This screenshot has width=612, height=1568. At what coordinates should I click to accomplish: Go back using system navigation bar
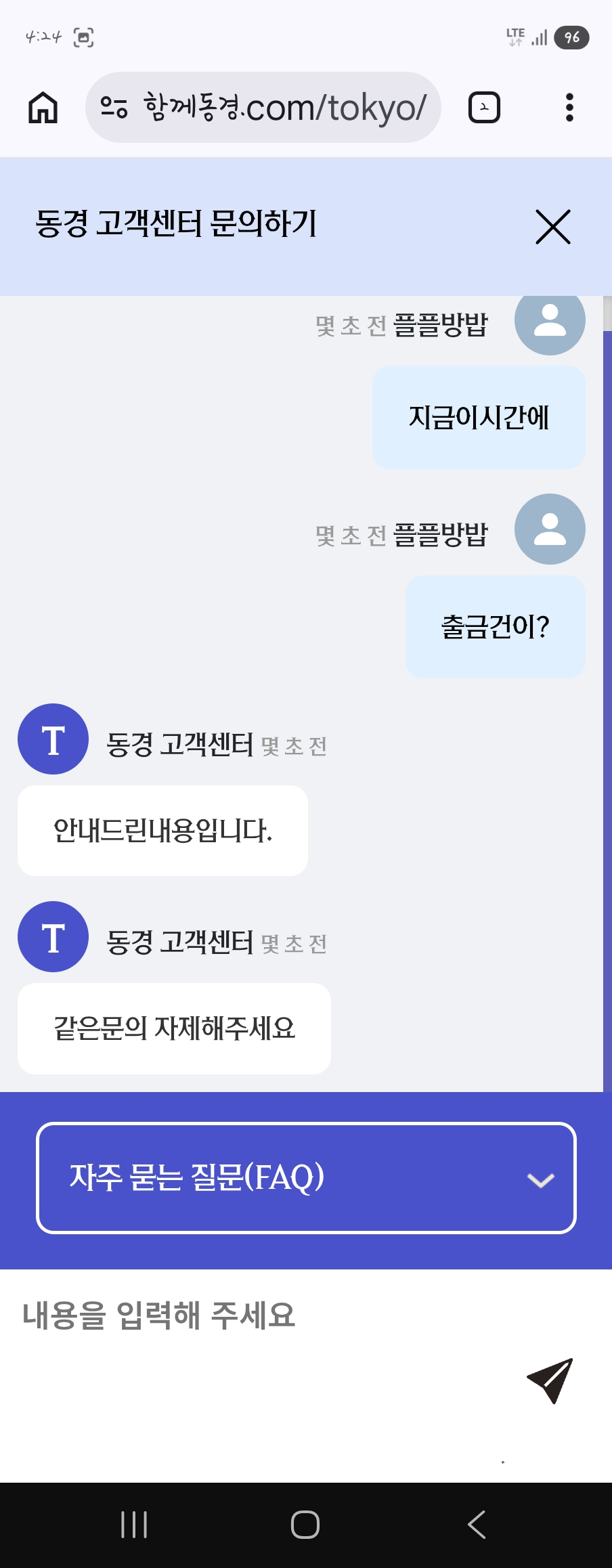pyautogui.click(x=477, y=1525)
